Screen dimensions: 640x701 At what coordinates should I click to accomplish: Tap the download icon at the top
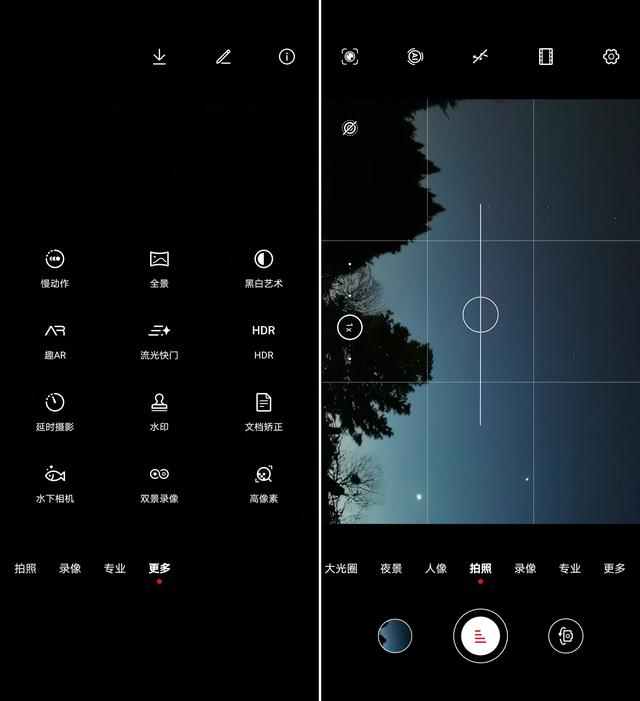tap(159, 57)
